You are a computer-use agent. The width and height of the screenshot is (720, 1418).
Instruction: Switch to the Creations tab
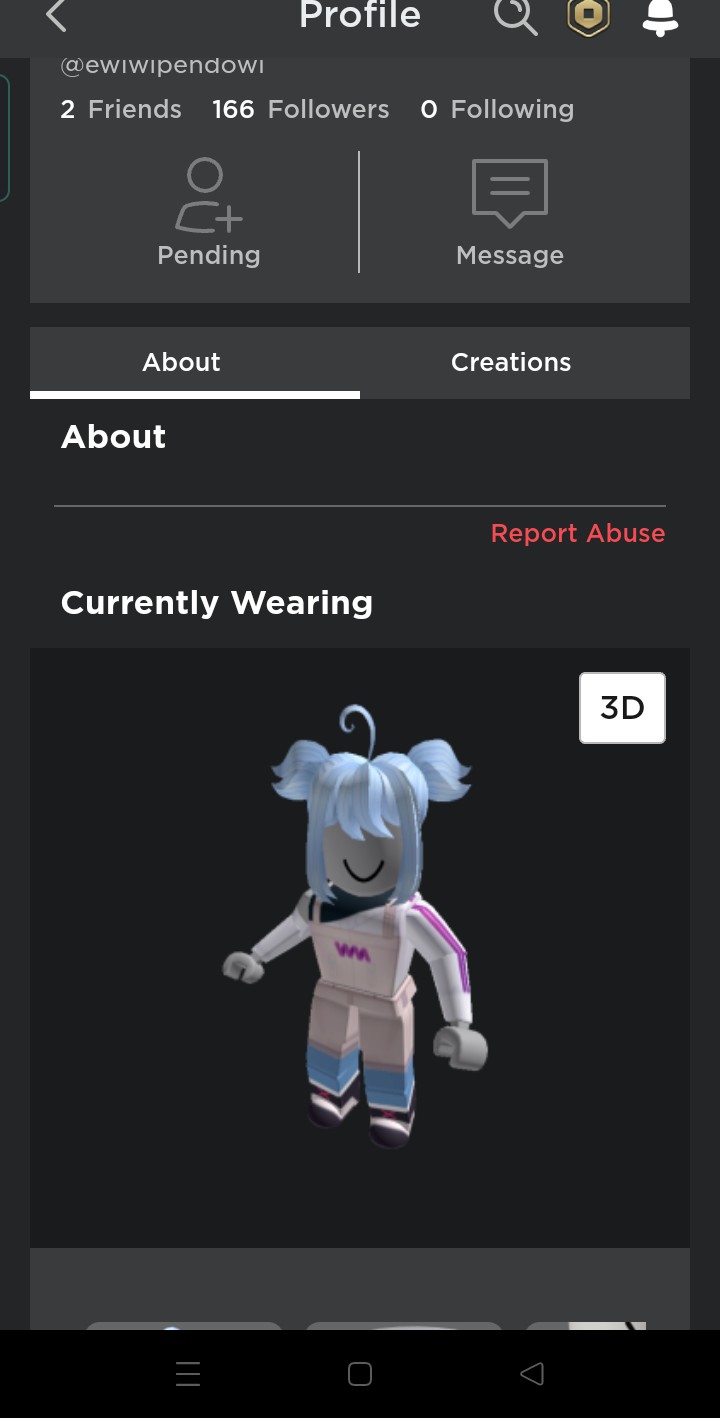pyautogui.click(x=511, y=362)
